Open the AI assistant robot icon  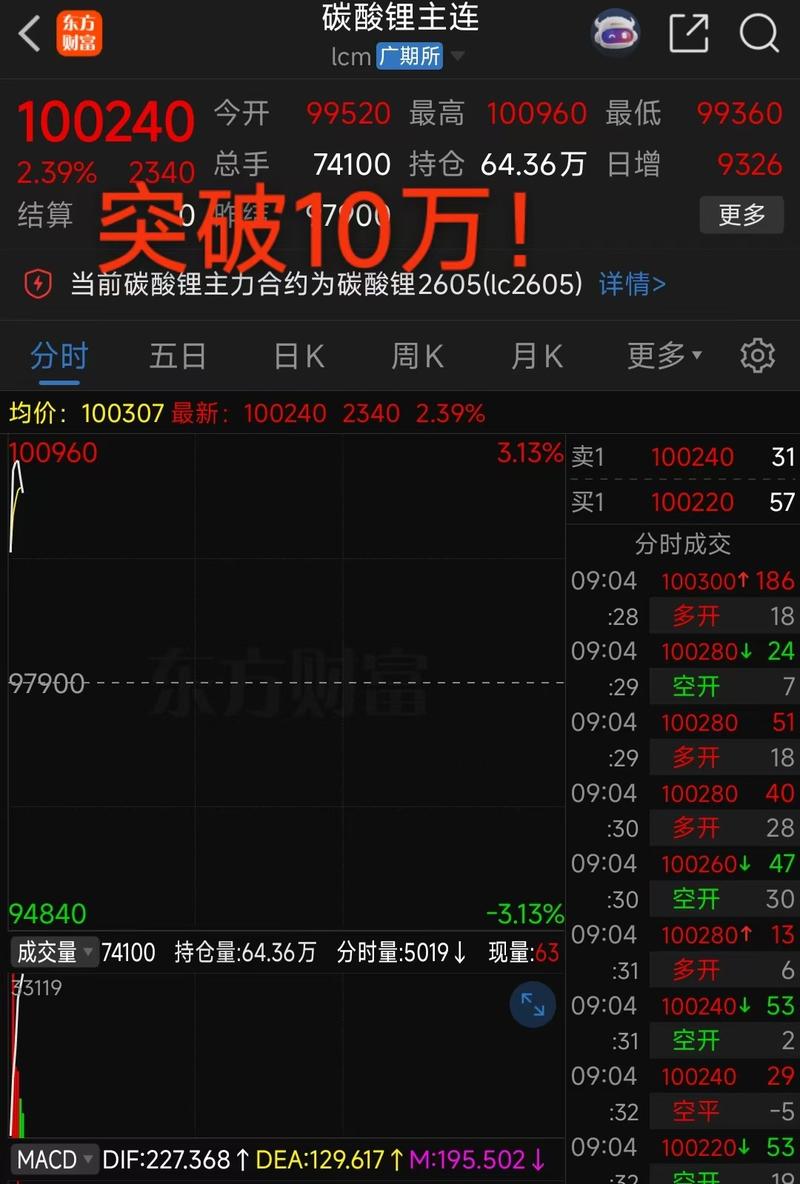(615, 31)
